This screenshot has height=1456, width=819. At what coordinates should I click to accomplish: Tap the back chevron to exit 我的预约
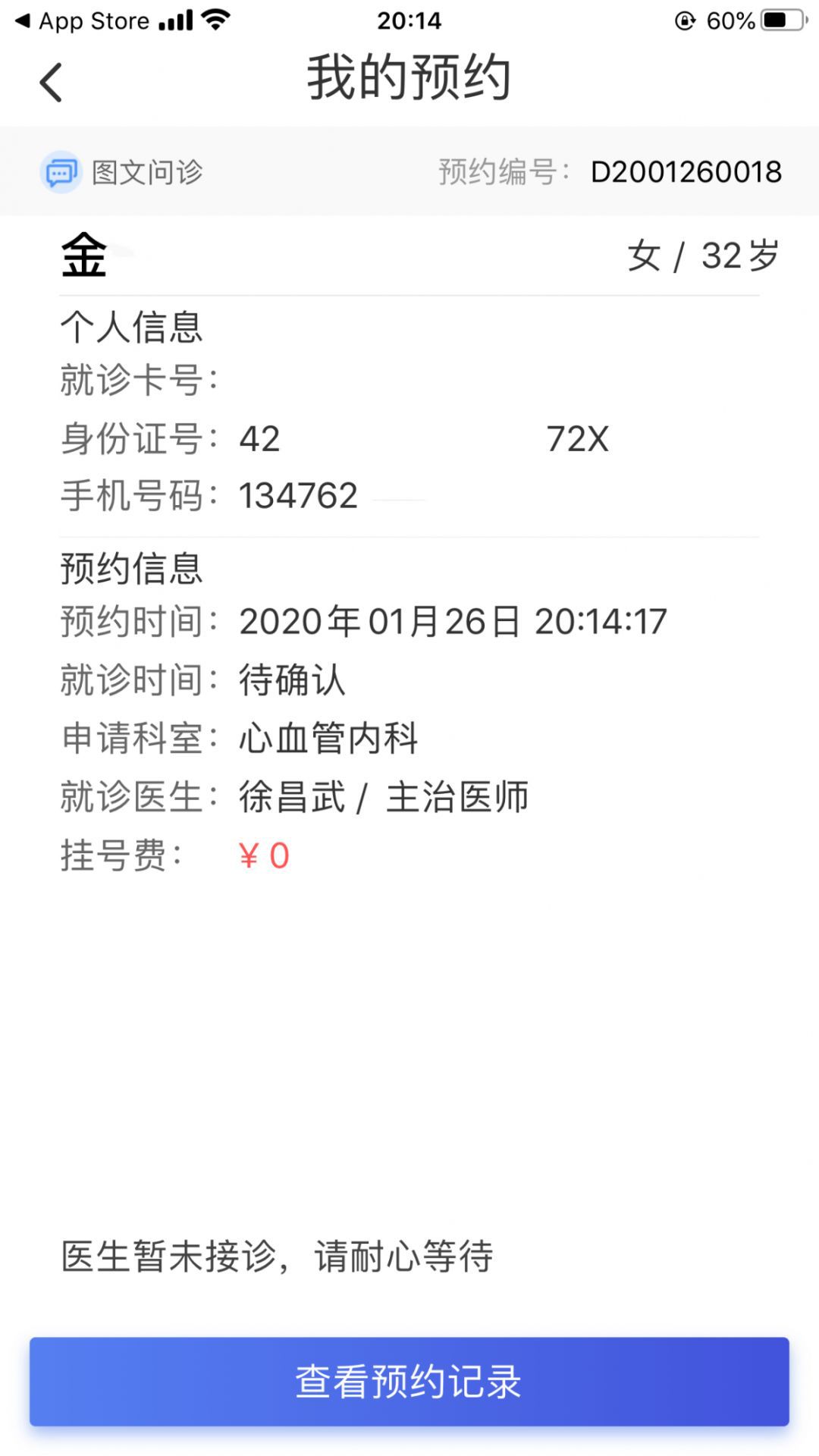click(x=50, y=81)
